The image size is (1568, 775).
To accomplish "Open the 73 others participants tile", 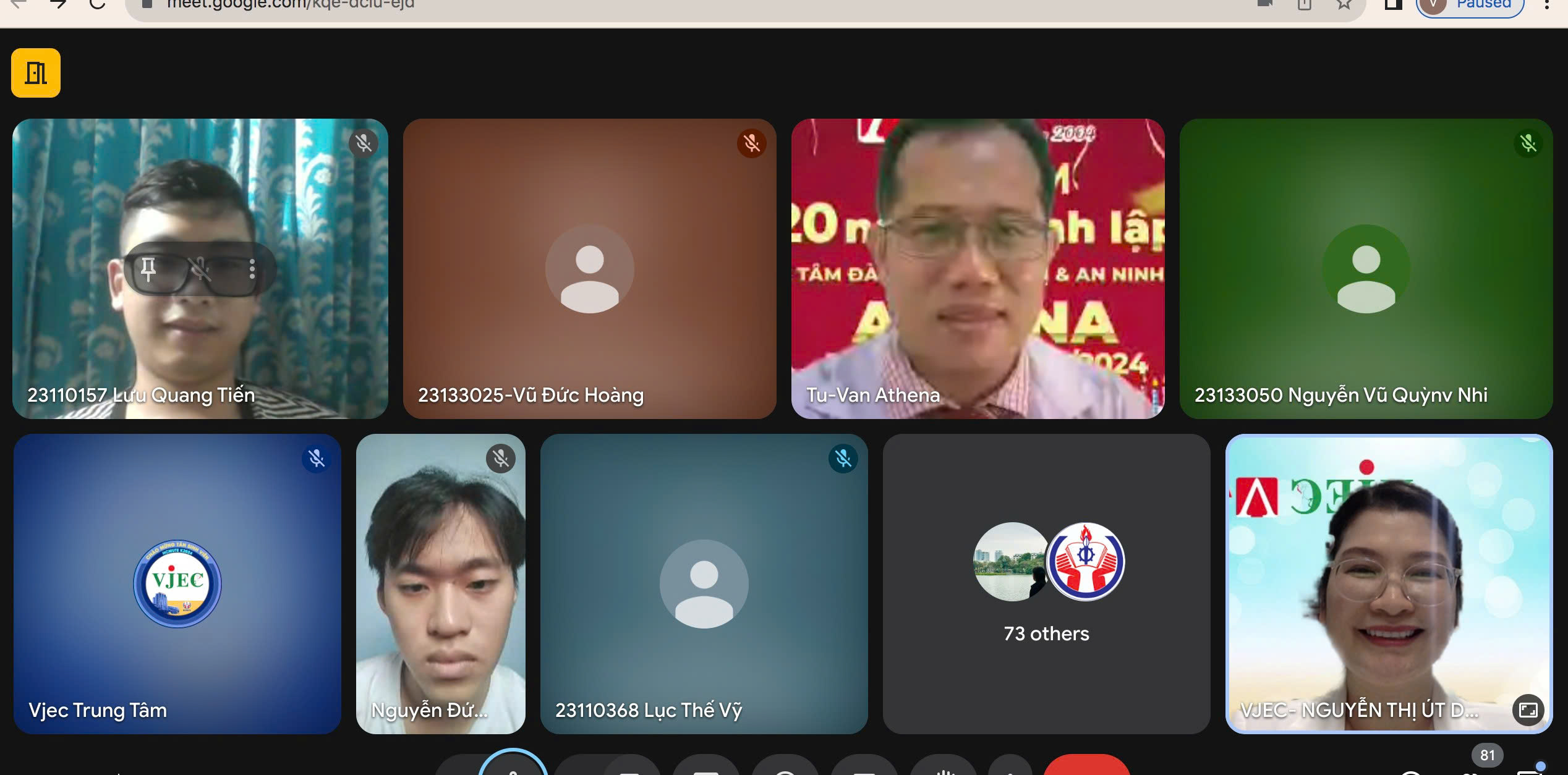I will (1046, 584).
